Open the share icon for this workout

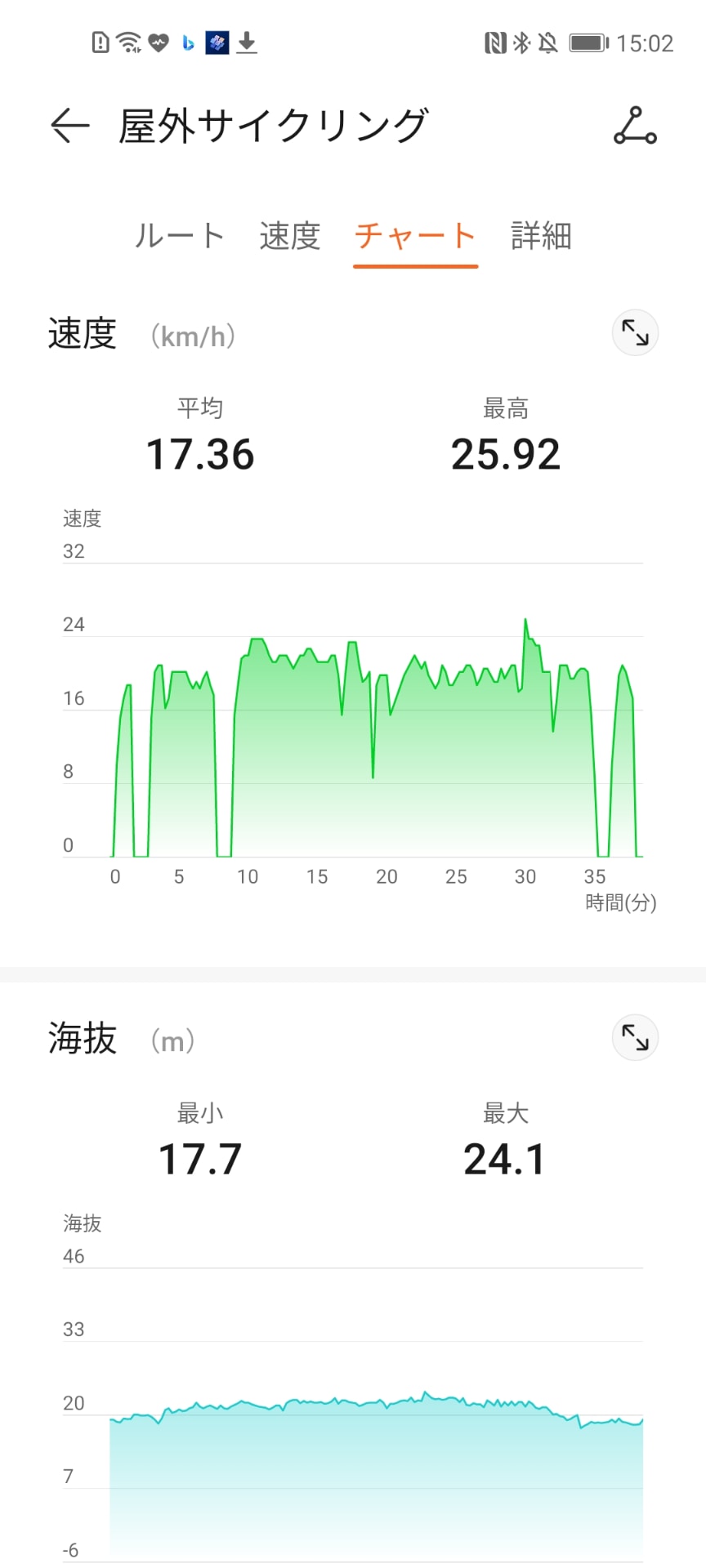[635, 127]
